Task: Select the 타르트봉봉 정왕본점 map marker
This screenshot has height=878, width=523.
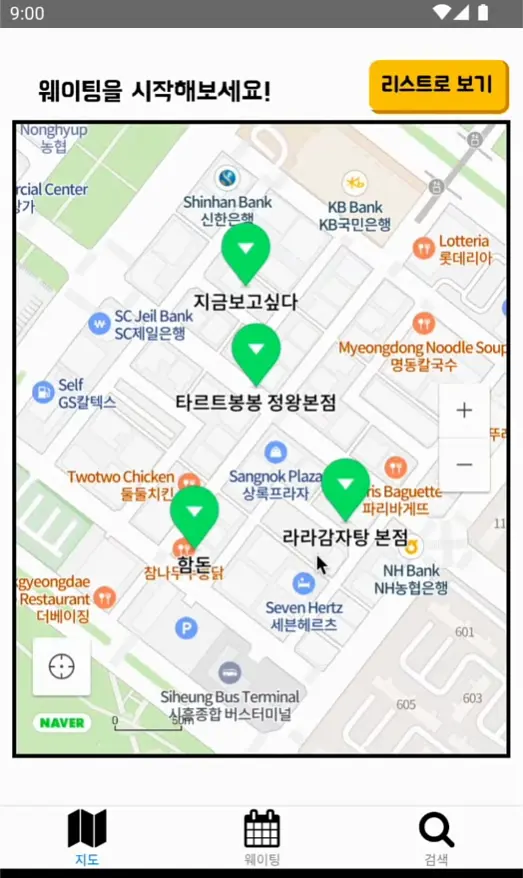Action: click(256, 355)
